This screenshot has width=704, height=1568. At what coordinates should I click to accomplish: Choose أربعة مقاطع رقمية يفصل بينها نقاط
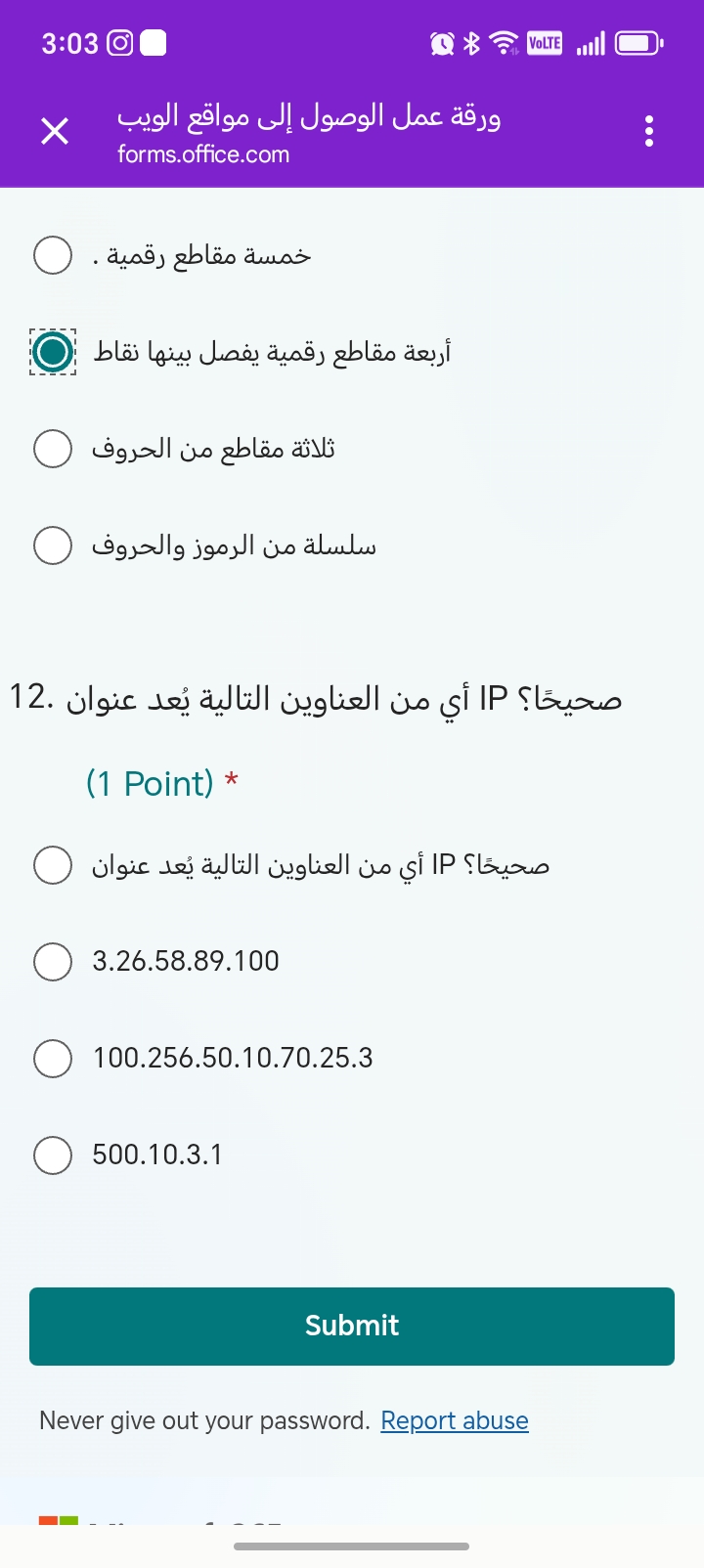(53, 352)
